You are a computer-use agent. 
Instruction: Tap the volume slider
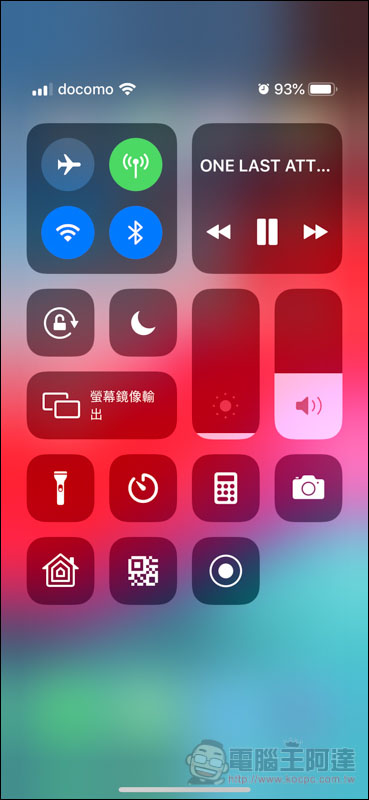(308, 364)
